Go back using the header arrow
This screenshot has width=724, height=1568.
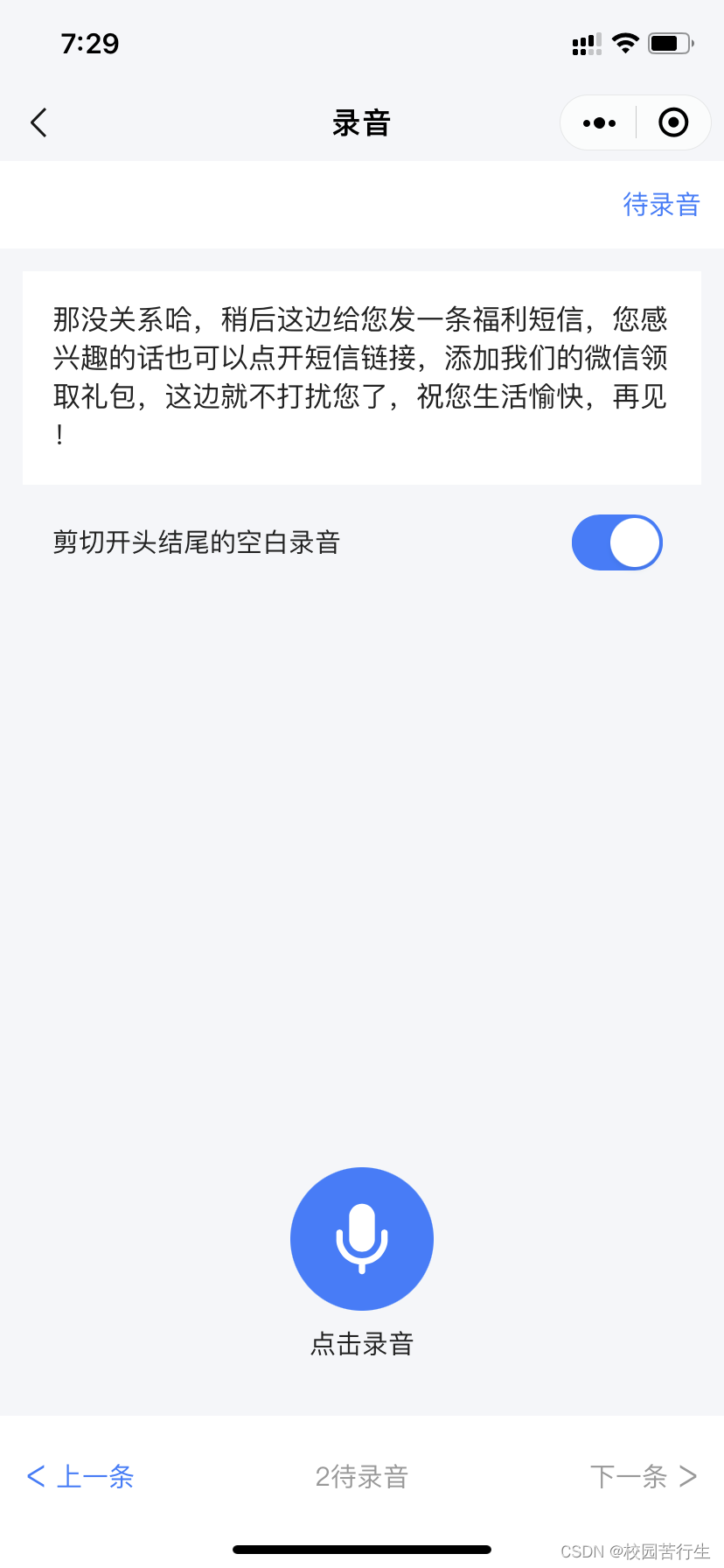[x=38, y=122]
